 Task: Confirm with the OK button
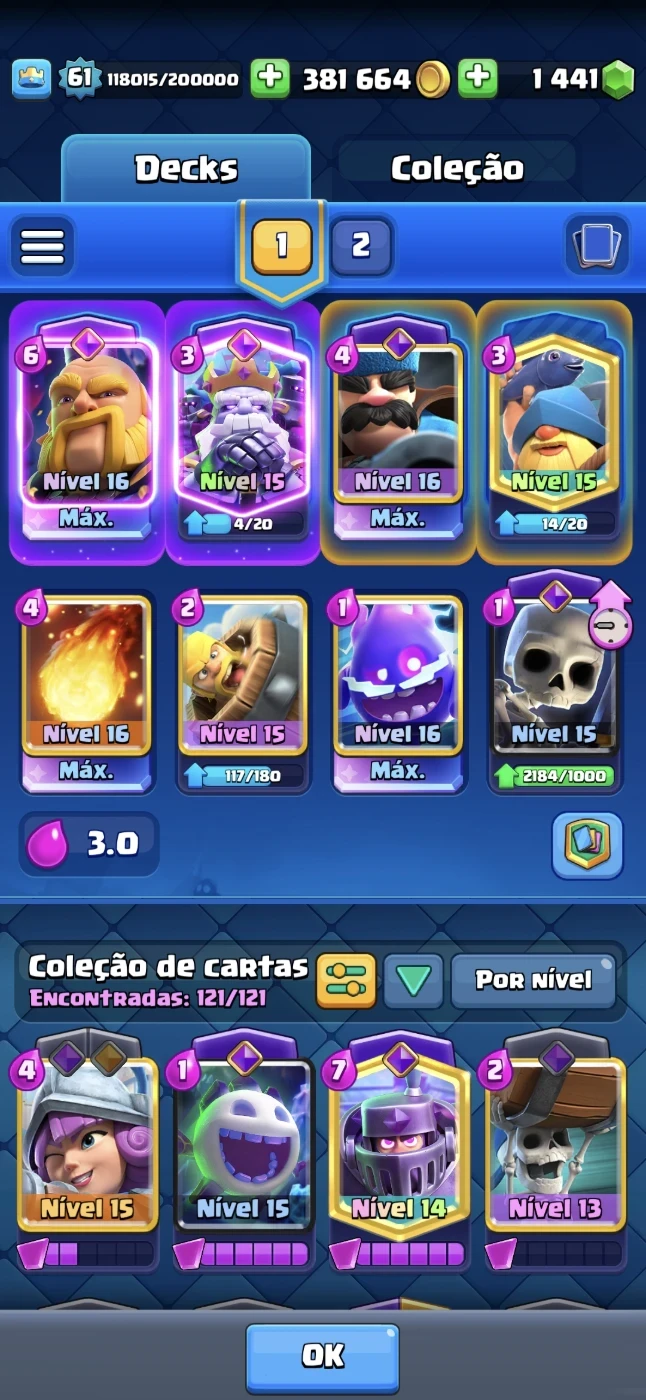(322, 1356)
